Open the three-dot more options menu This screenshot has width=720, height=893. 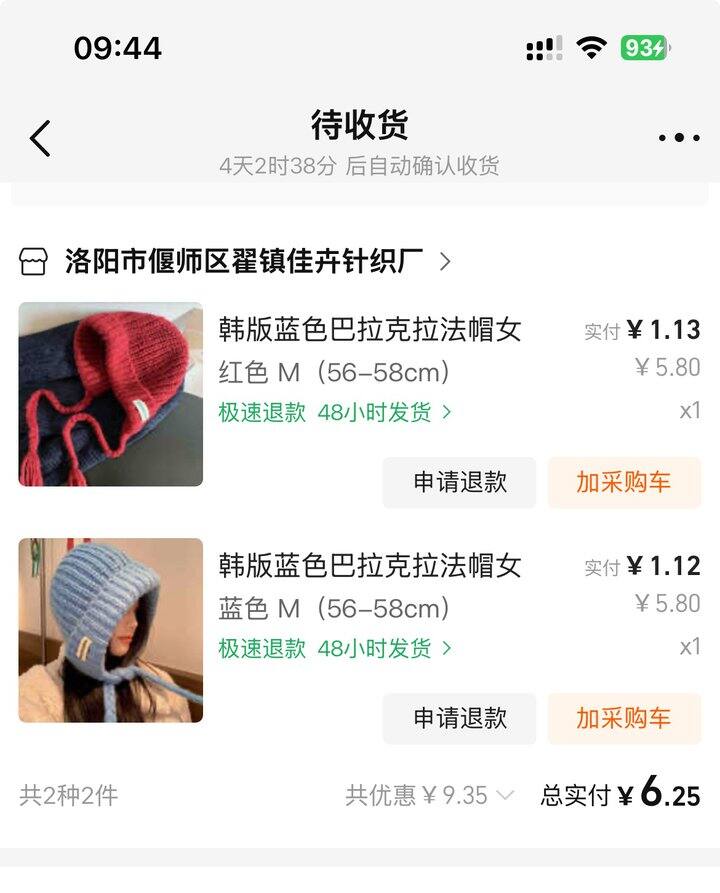[679, 138]
